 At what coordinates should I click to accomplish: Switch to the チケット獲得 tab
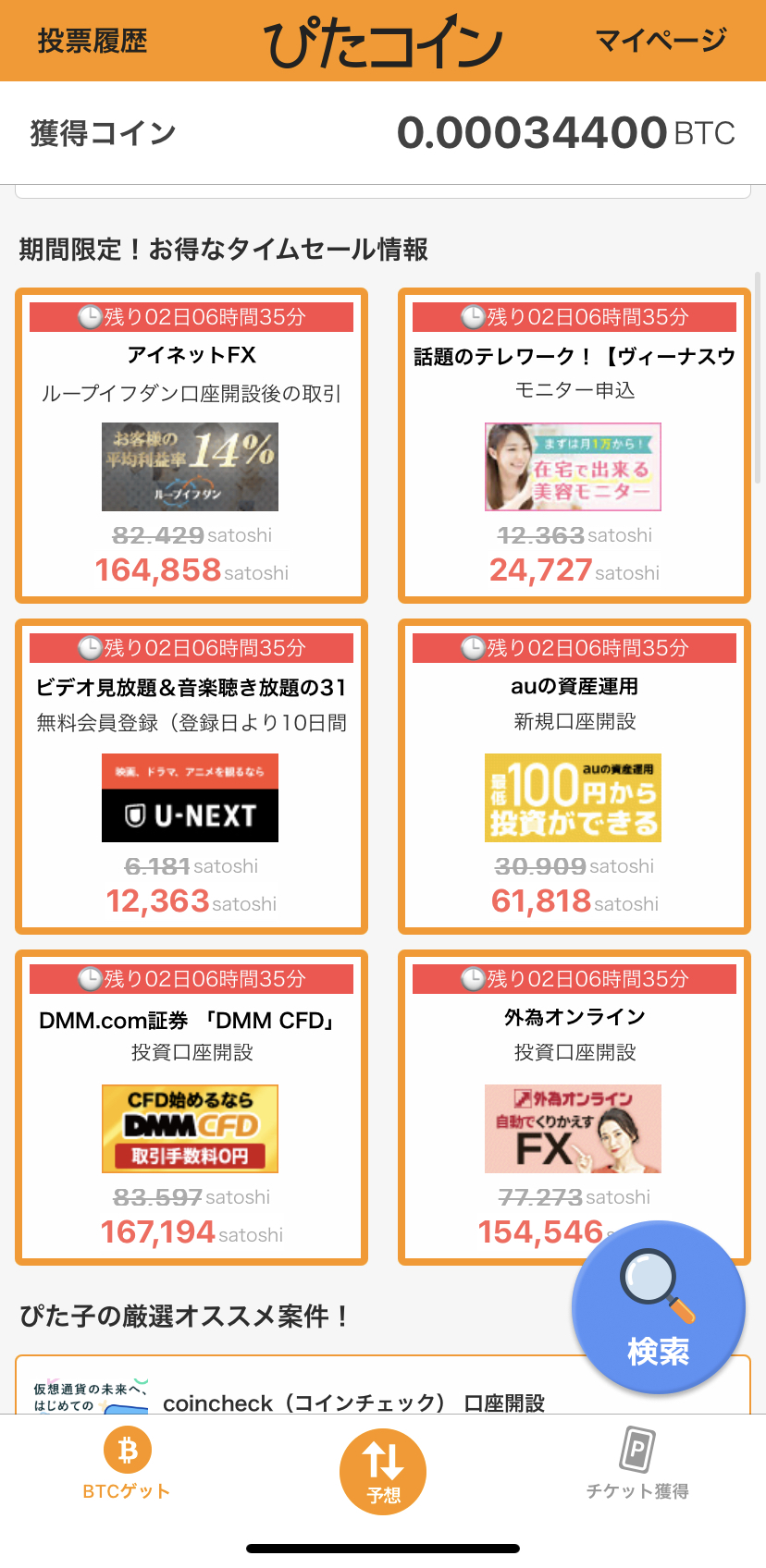pyautogui.click(x=637, y=1464)
